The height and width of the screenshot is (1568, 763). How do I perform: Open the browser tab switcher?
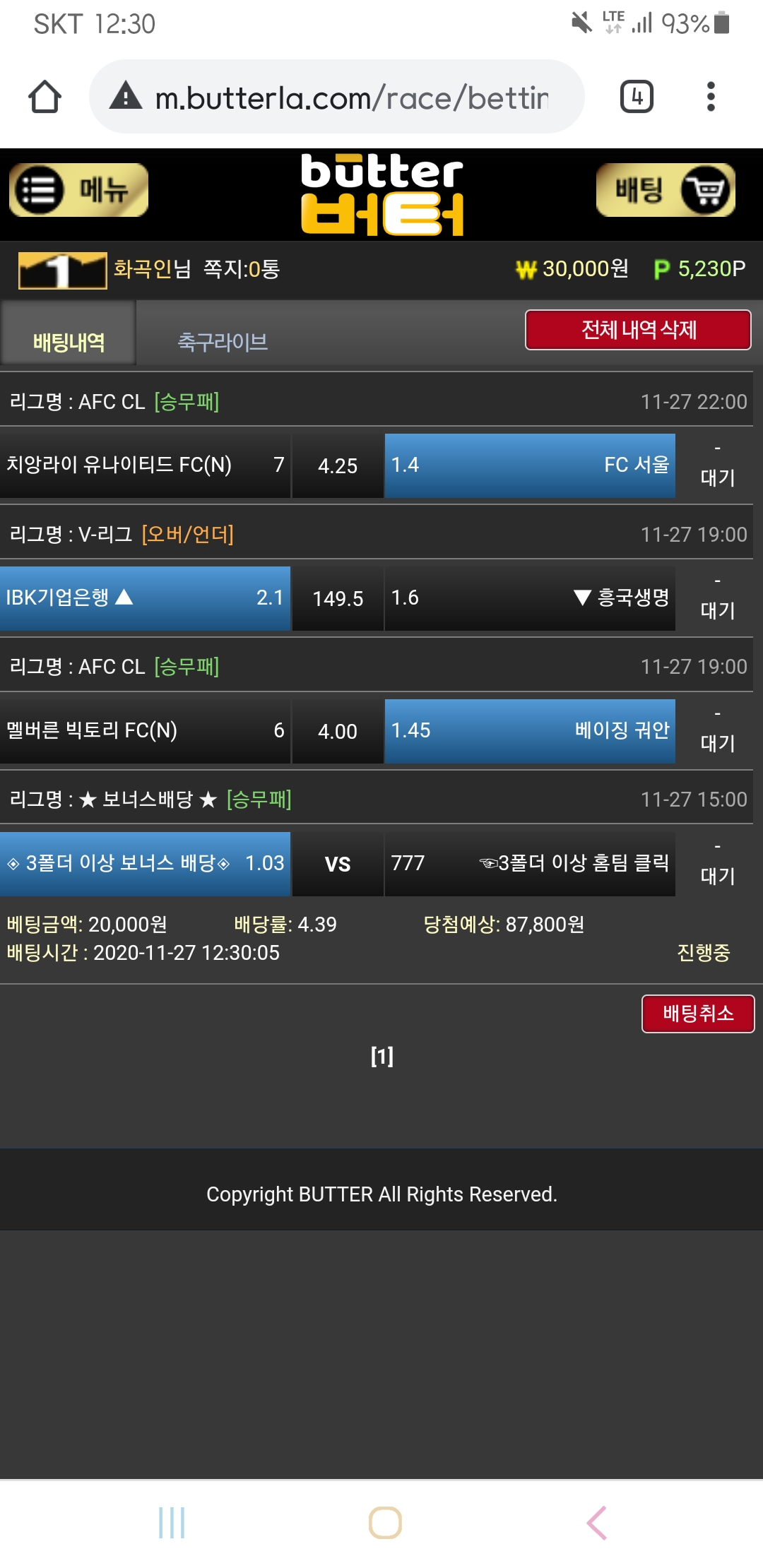pos(636,97)
